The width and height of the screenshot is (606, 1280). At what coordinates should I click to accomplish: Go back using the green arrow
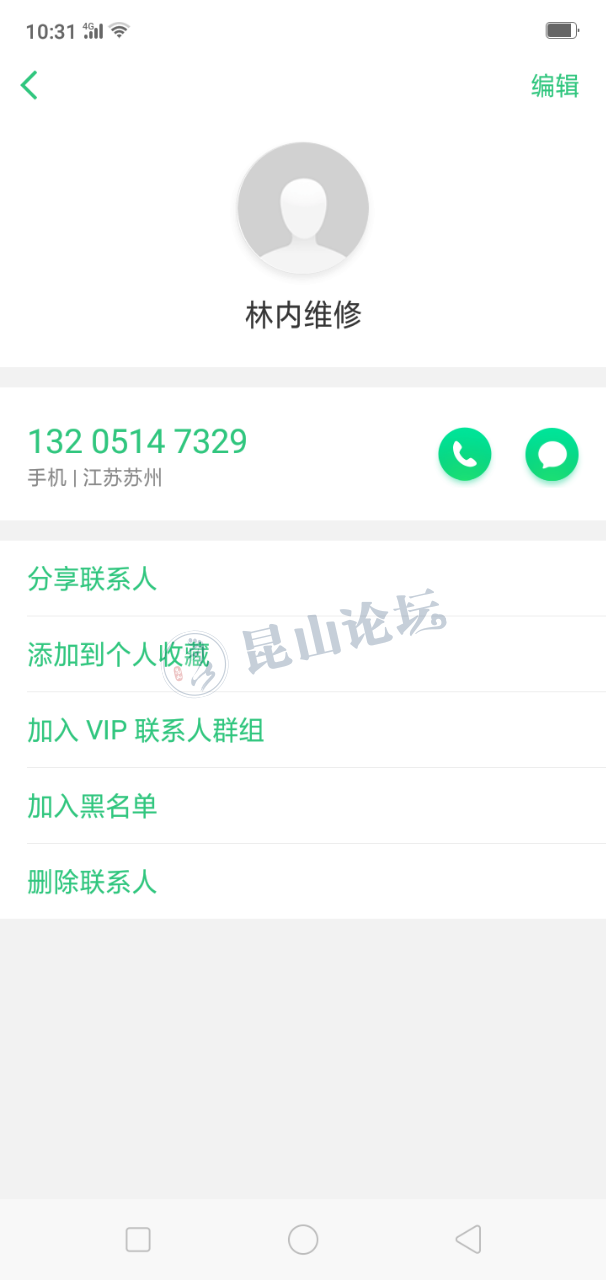pyautogui.click(x=29, y=85)
